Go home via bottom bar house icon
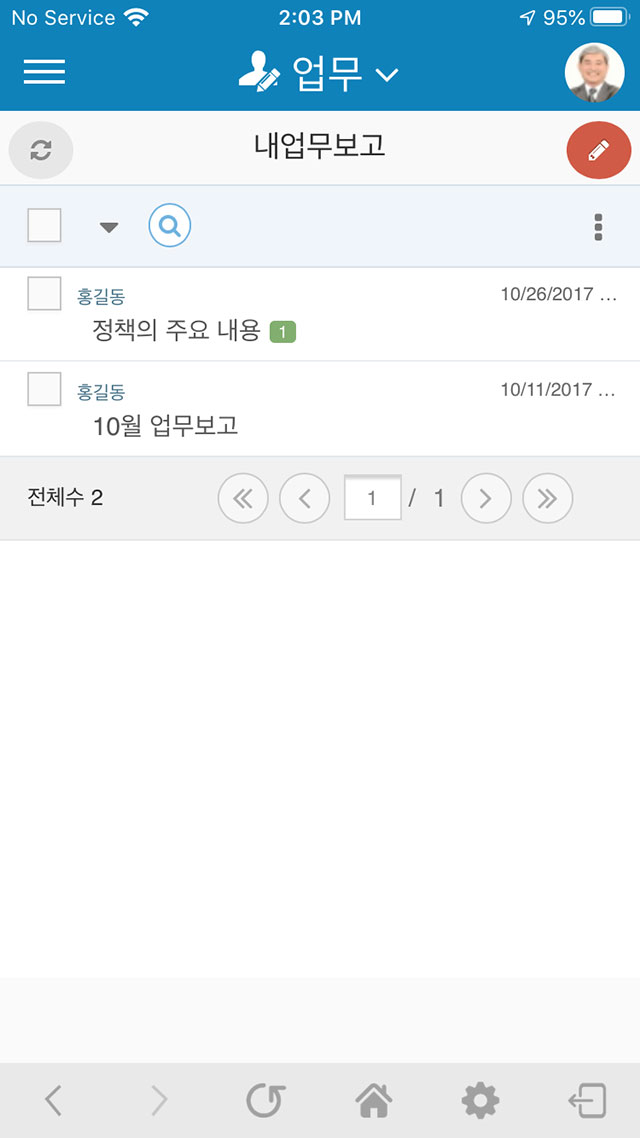 tap(374, 1101)
